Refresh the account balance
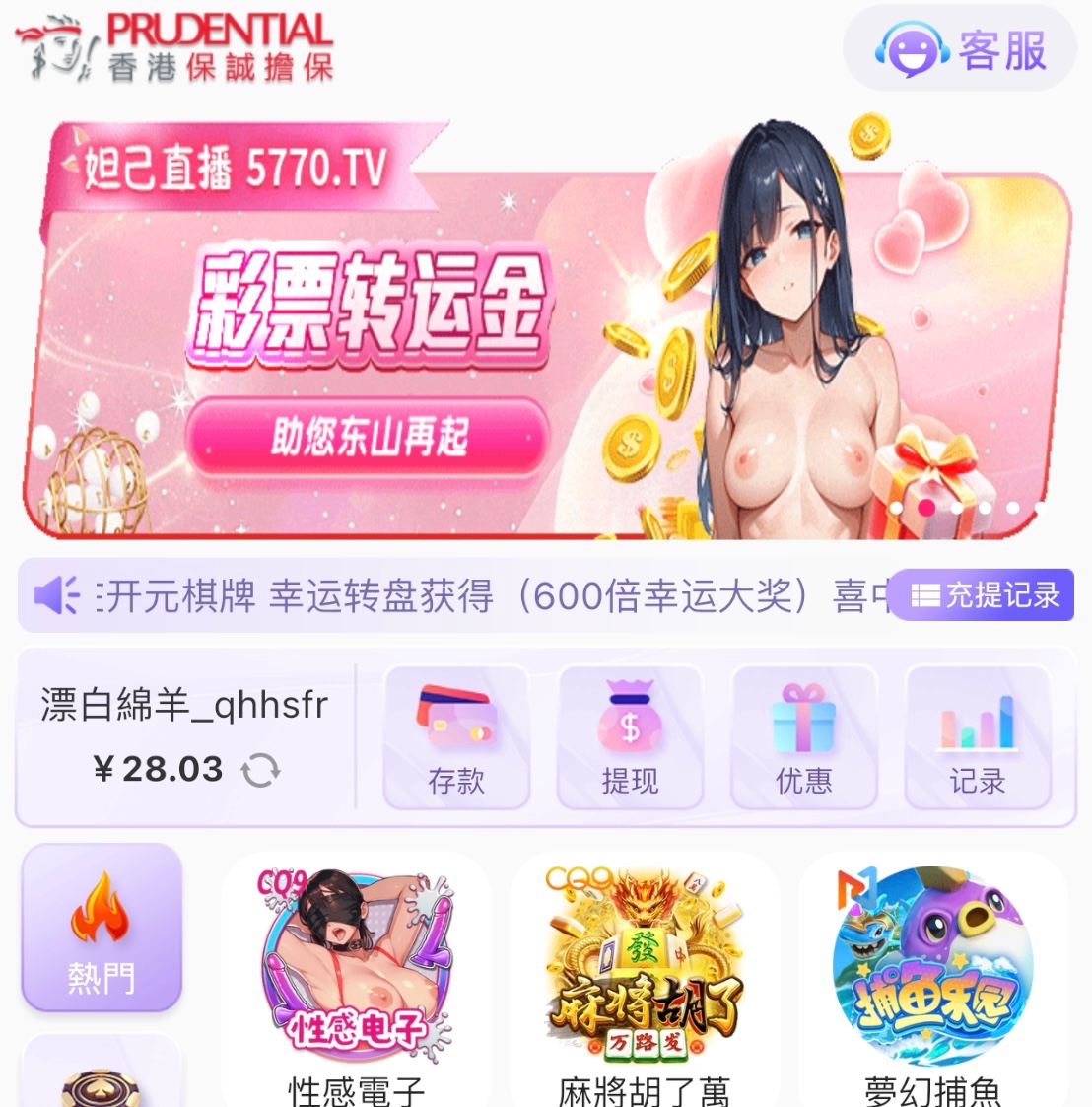Image resolution: width=1092 pixels, height=1107 pixels. click(x=261, y=770)
